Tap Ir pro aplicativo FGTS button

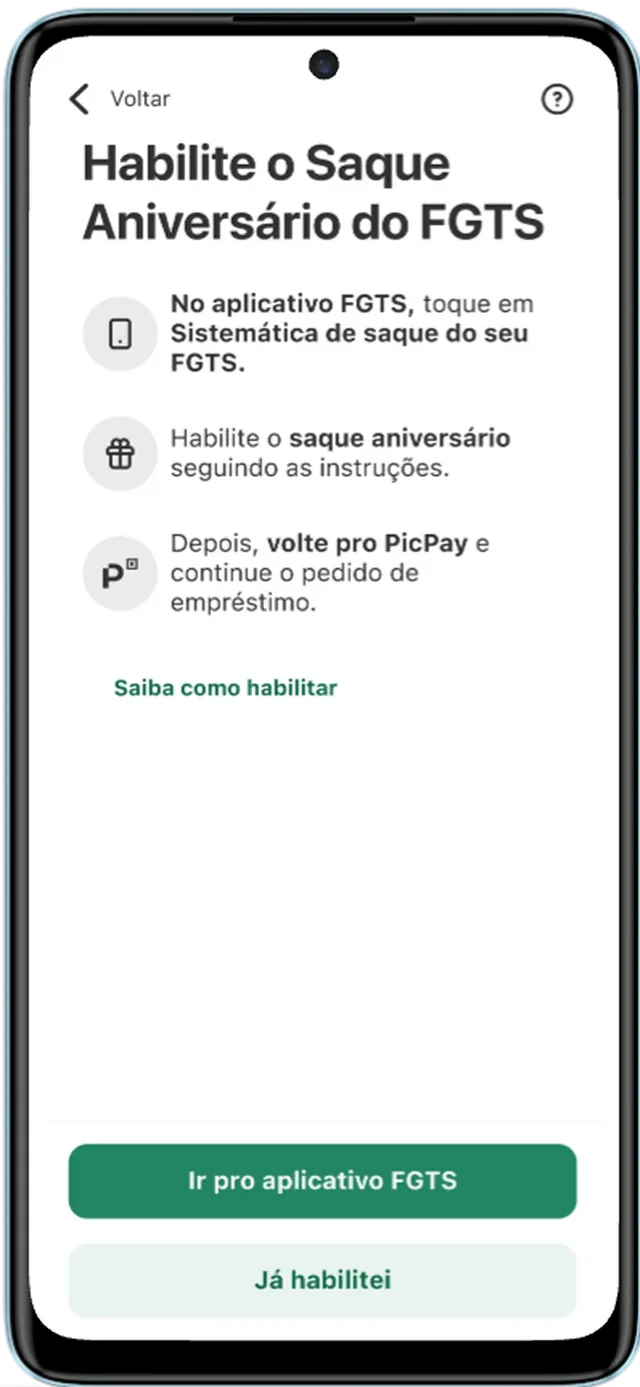click(322, 1181)
